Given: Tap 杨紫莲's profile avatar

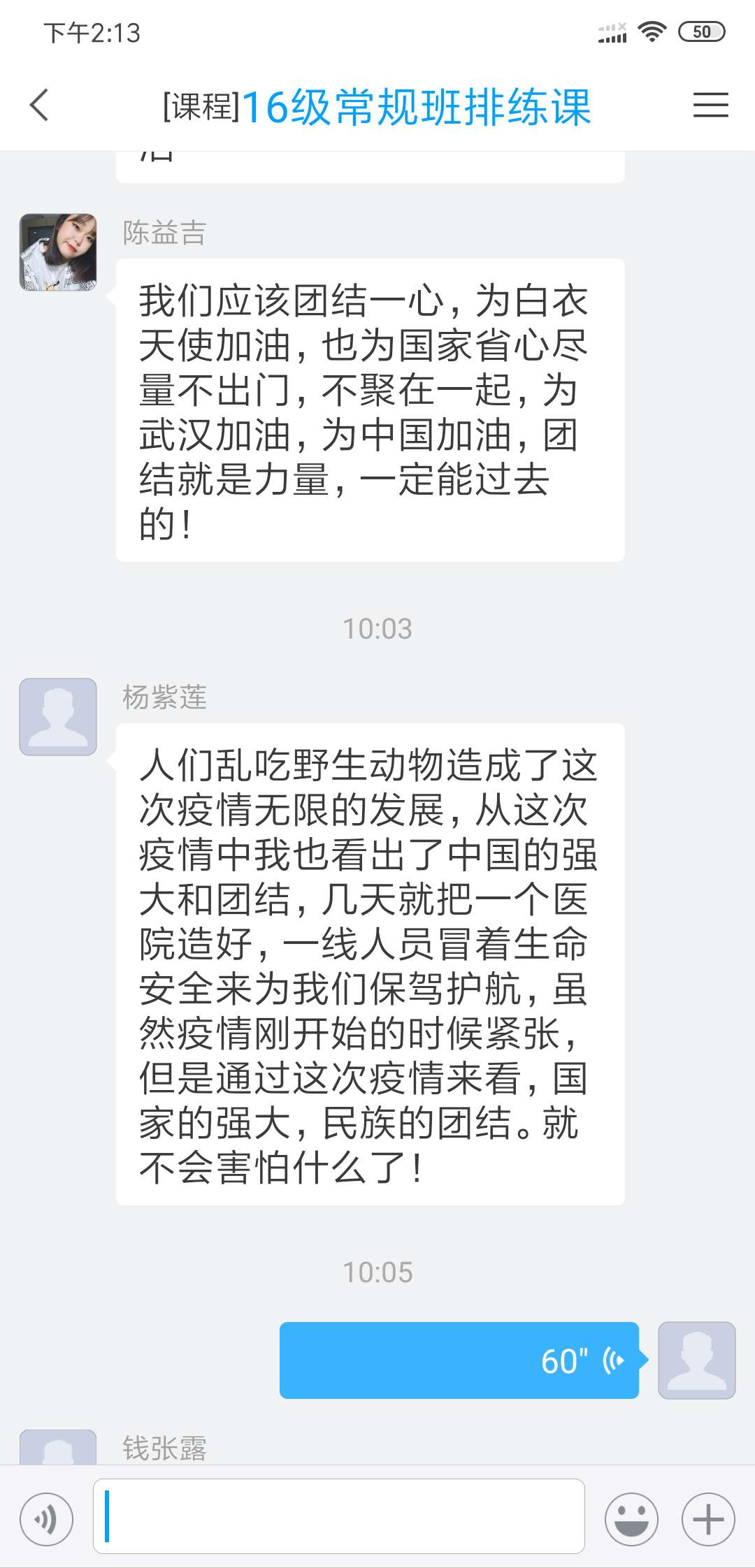Looking at the screenshot, I should pos(58,717).
